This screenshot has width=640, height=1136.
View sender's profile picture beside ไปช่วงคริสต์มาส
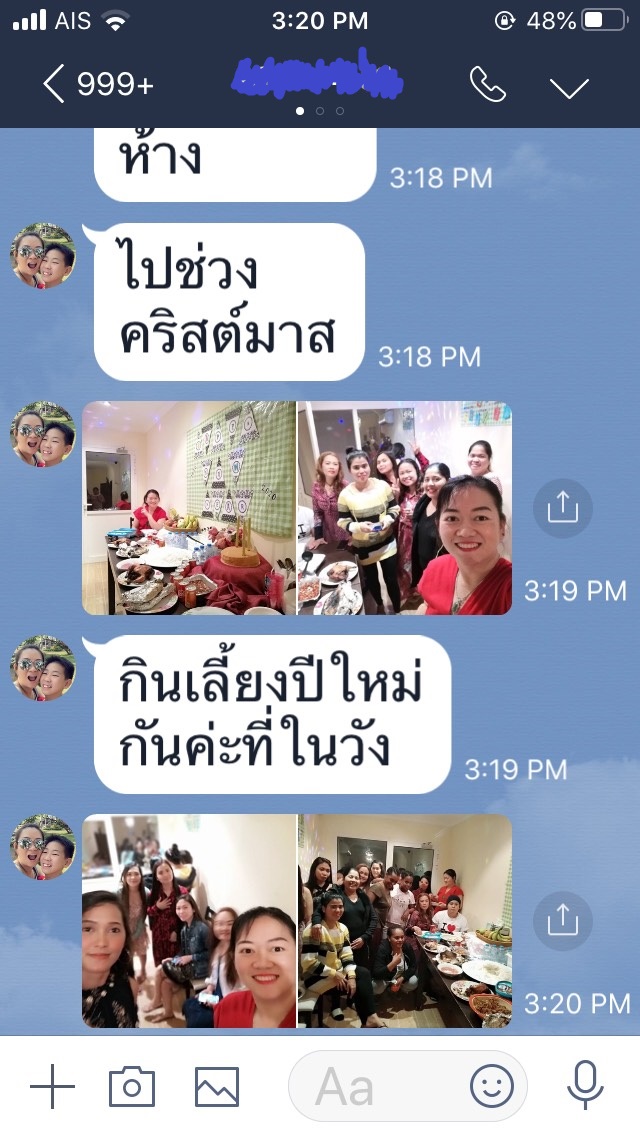(43, 256)
